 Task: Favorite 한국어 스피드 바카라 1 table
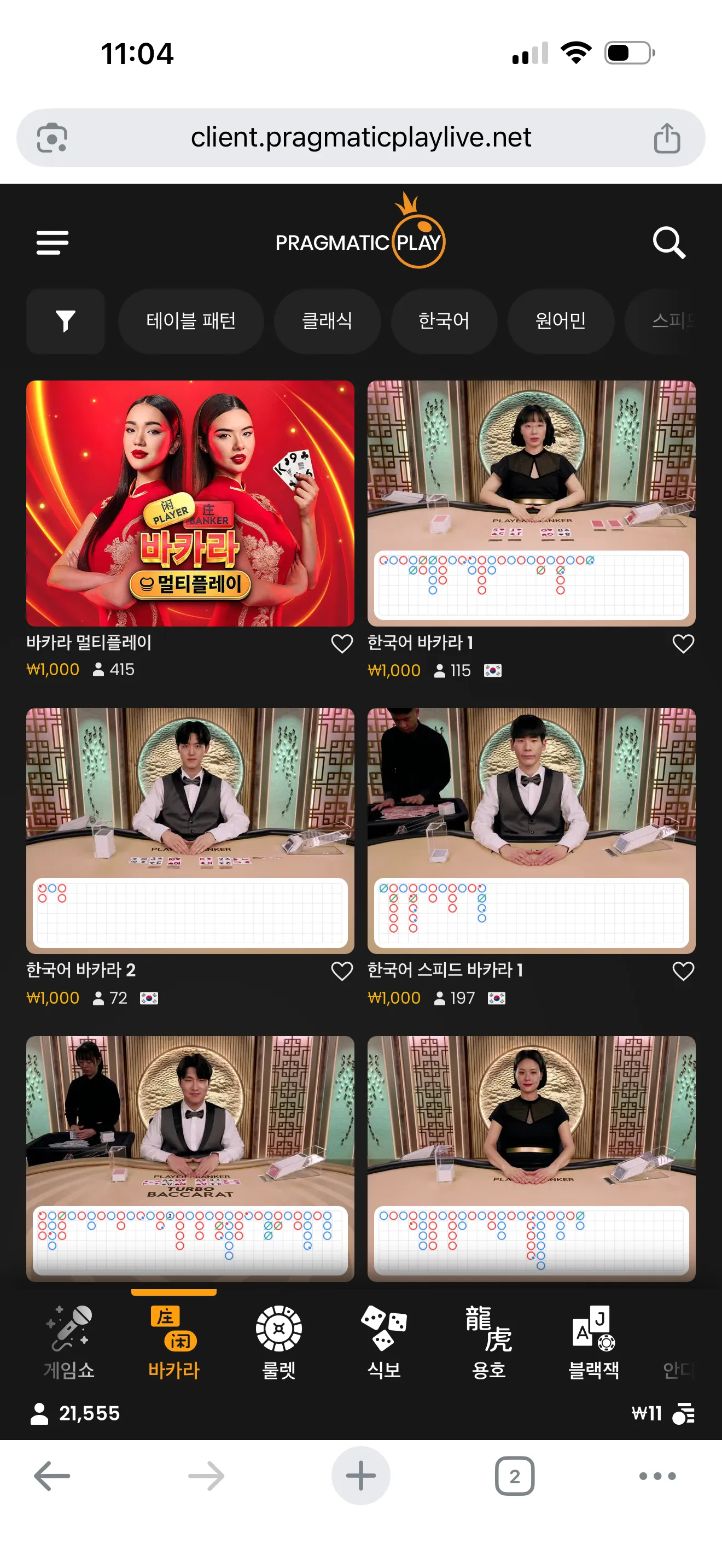[x=683, y=971]
